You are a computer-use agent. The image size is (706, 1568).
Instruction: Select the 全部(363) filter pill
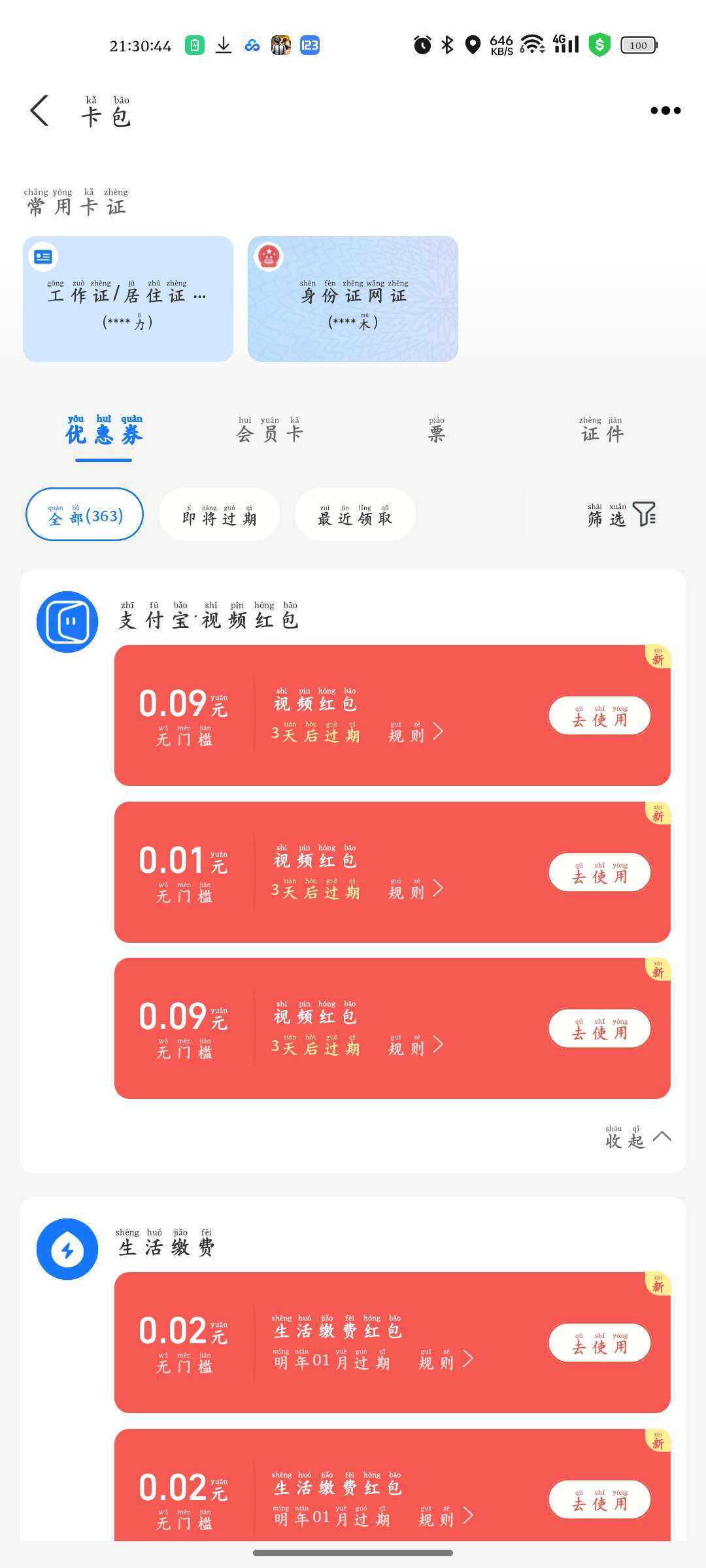click(x=85, y=515)
